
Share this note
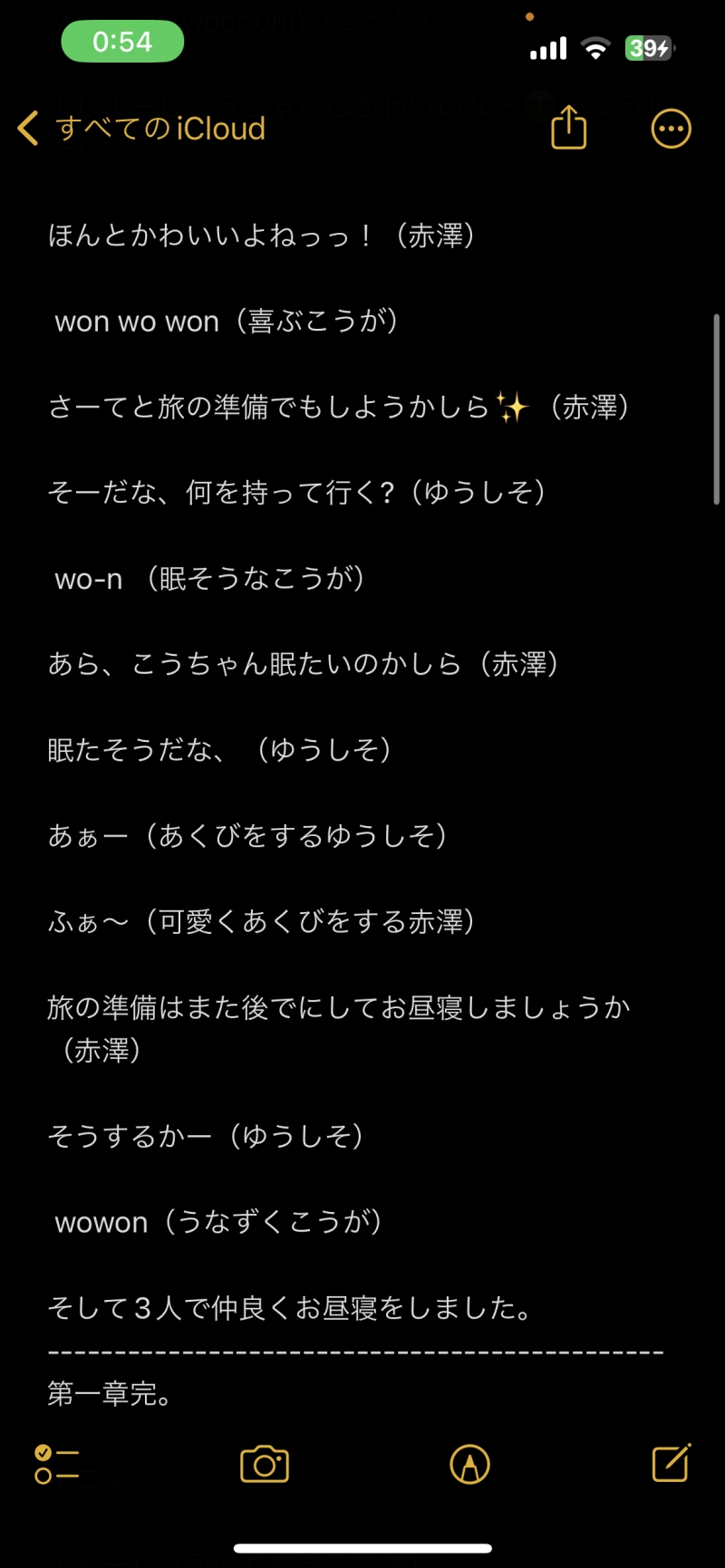(569, 128)
